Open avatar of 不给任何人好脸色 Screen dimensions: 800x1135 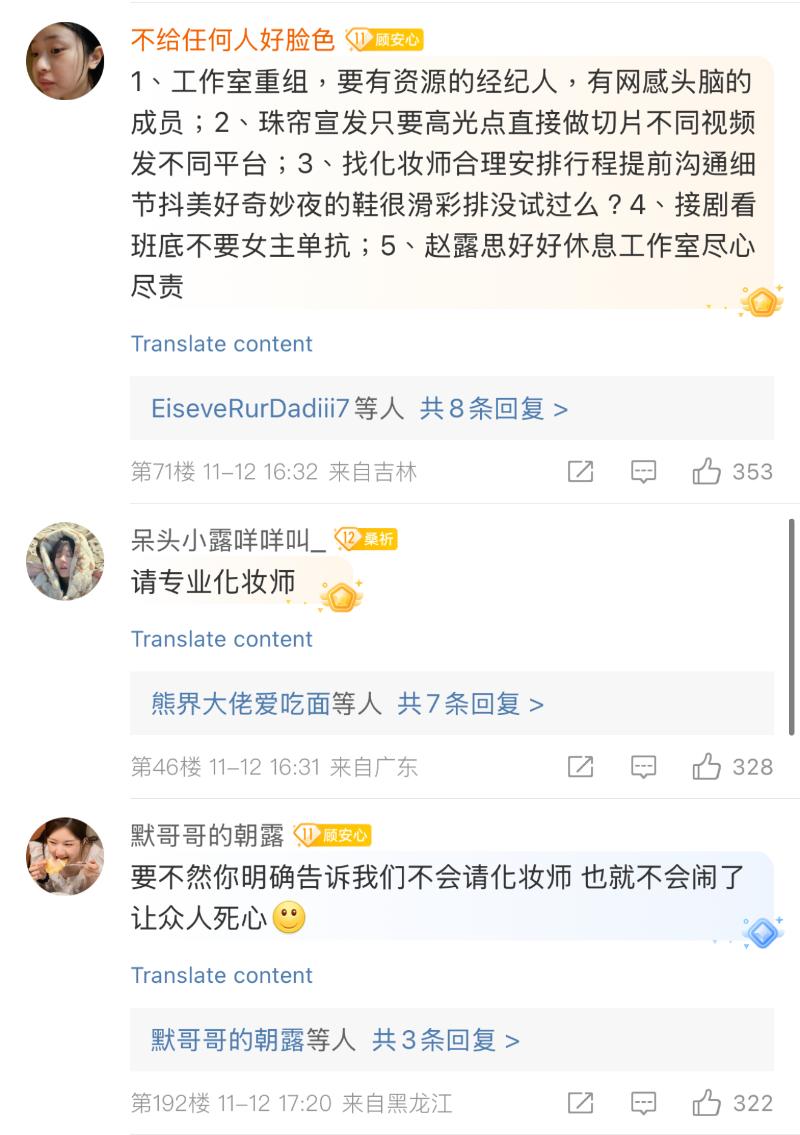coord(65,61)
